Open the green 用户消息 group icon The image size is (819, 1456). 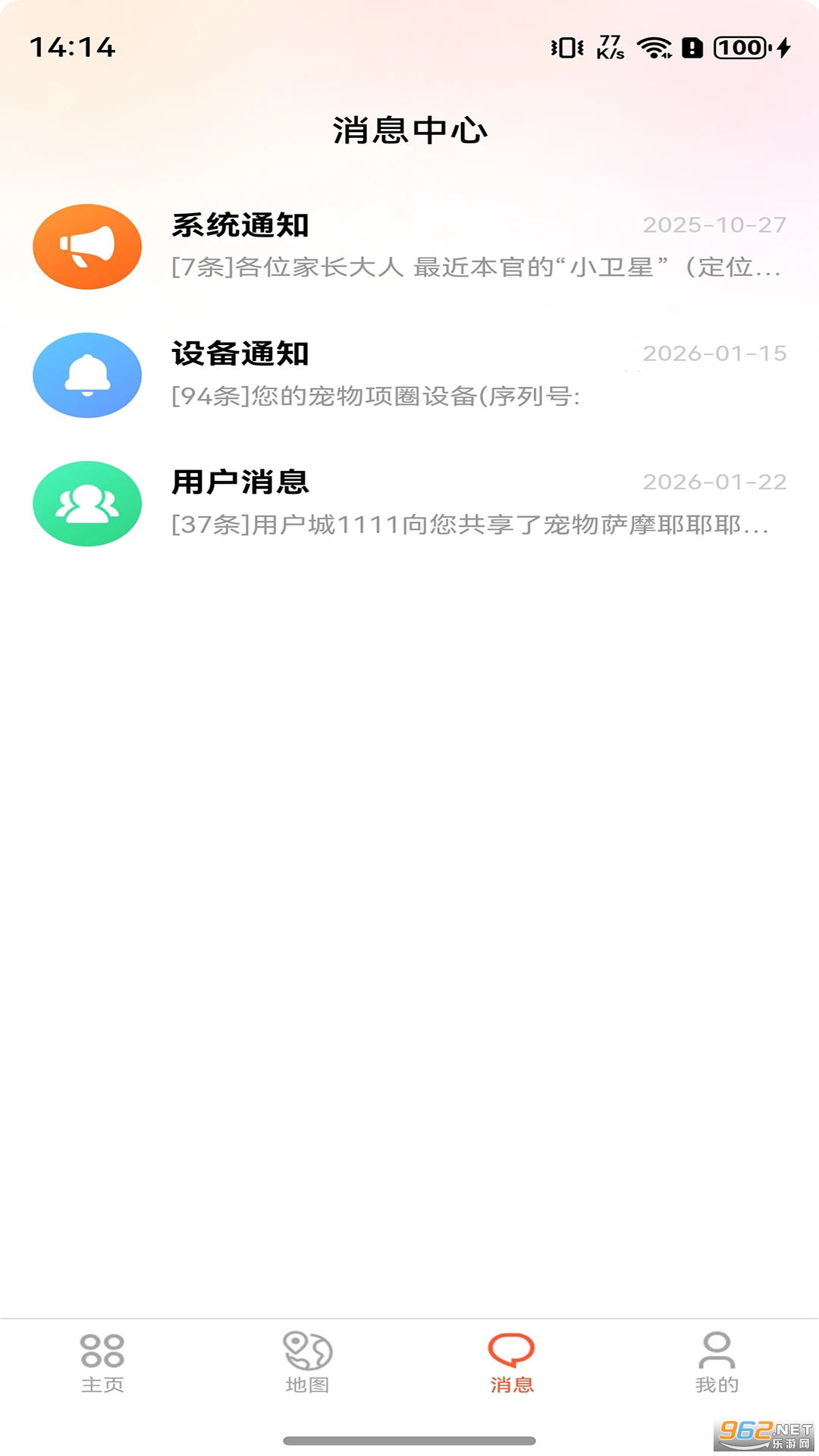tap(86, 504)
